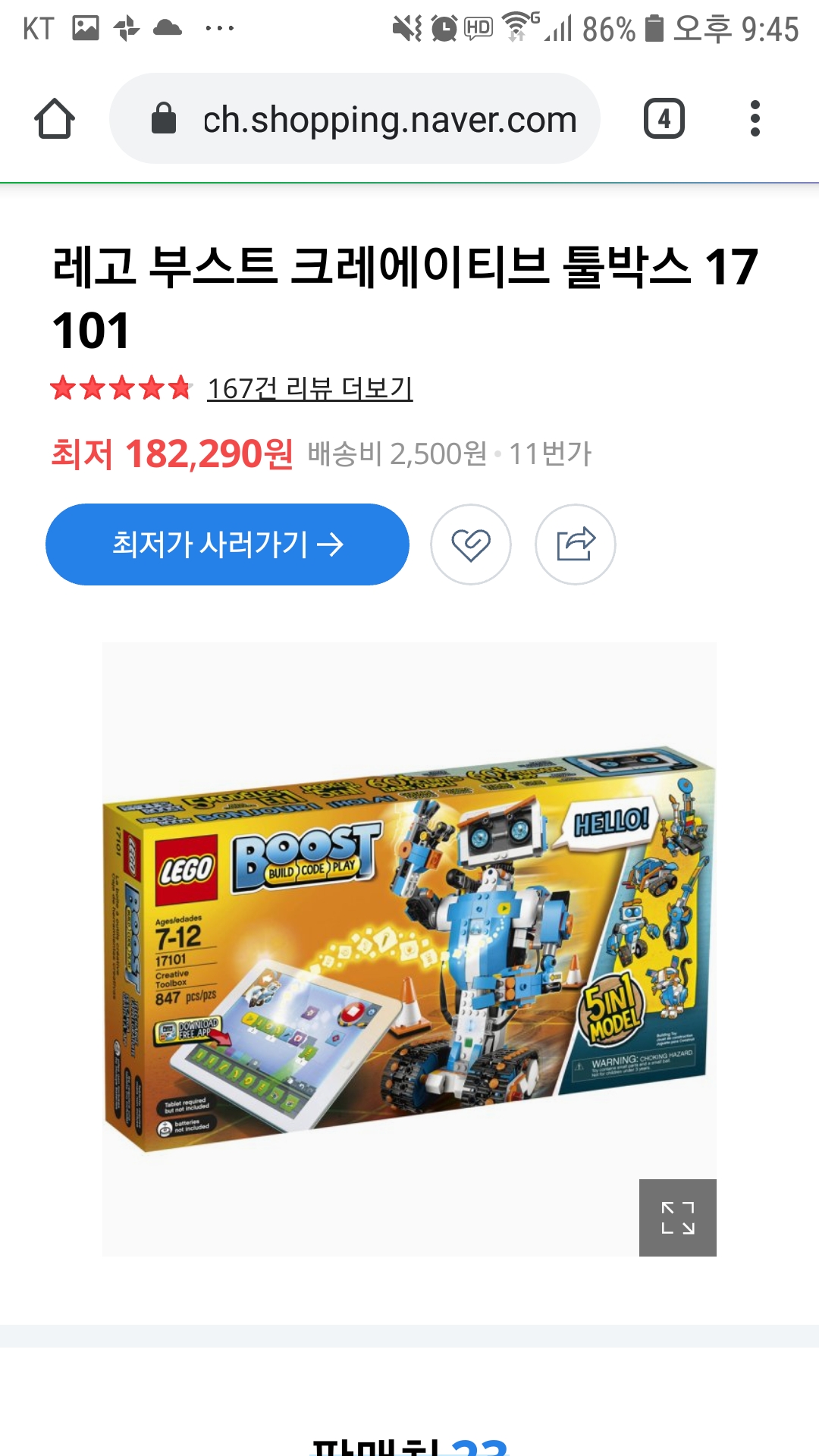Image resolution: width=819 pixels, height=1456 pixels.
Task: Tap the 최저가 사러가기 button
Action: point(227,544)
